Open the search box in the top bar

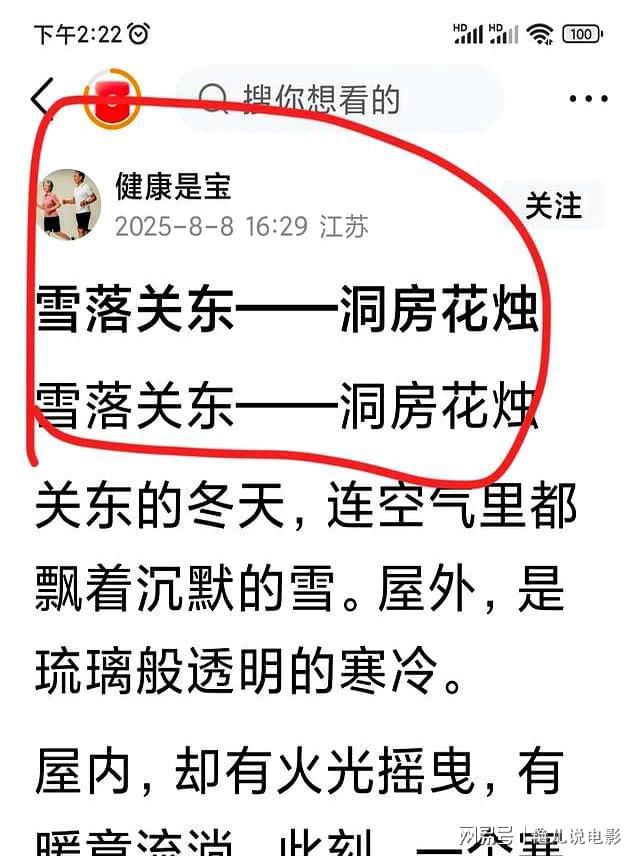pos(340,98)
